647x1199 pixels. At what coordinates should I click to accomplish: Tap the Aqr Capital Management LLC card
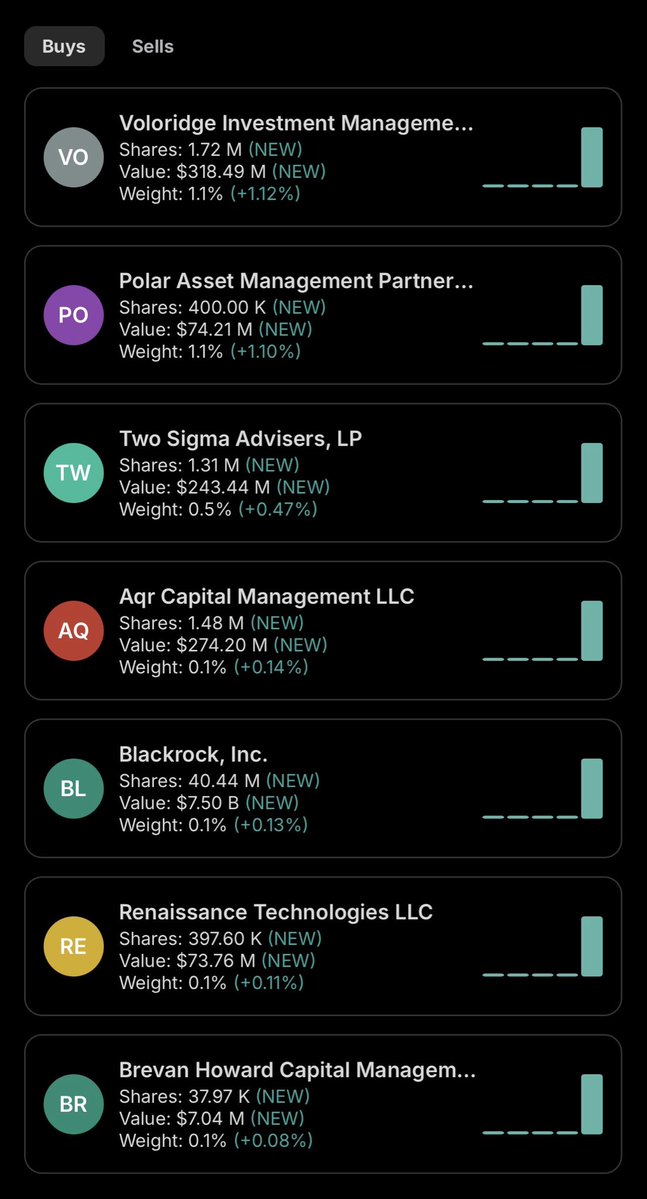click(323, 631)
